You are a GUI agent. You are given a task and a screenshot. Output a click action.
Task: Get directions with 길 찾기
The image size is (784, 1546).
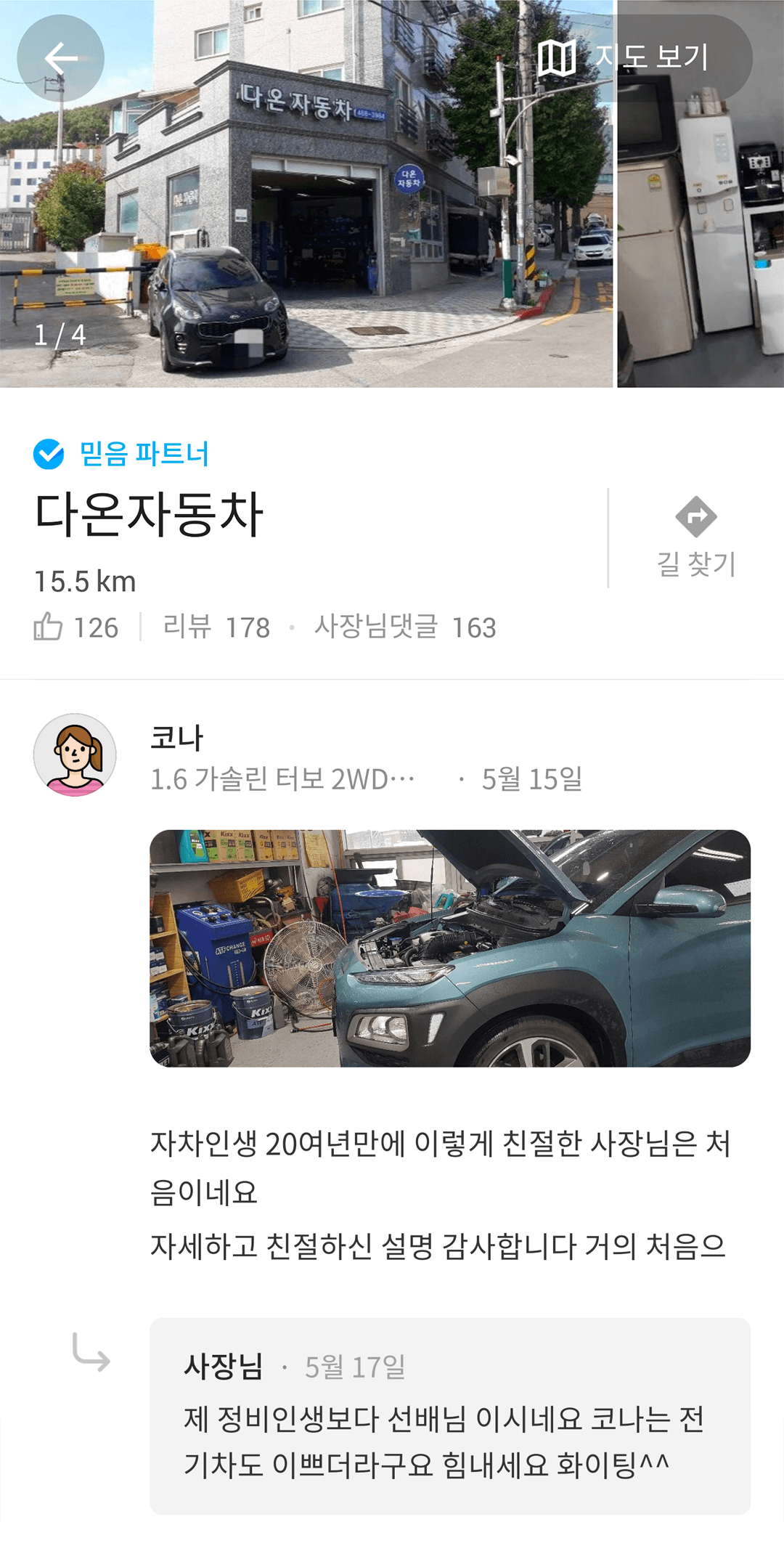click(695, 537)
